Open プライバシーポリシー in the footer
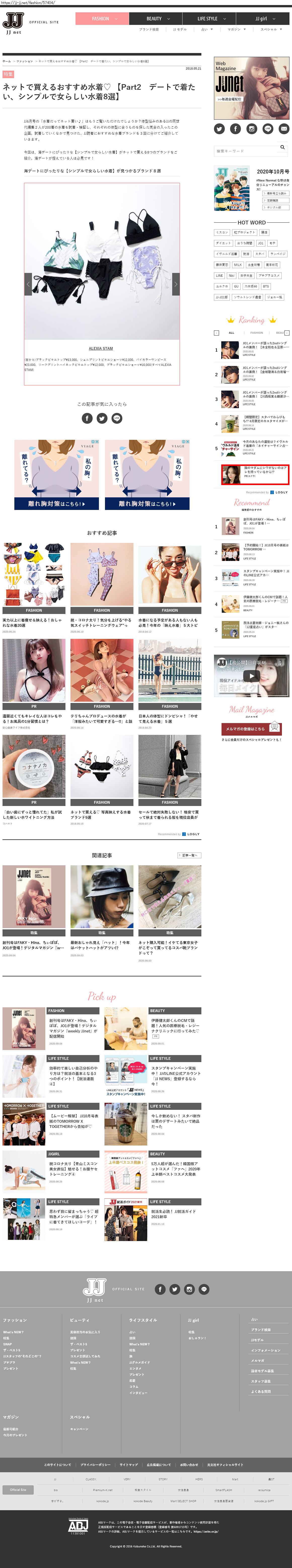This screenshot has width=292, height=1568. click(96, 1464)
